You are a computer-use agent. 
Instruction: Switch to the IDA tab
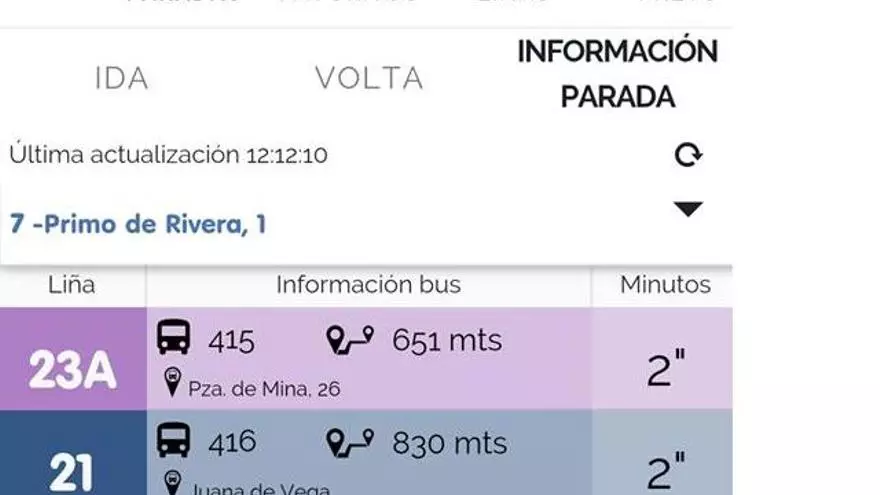(x=121, y=79)
